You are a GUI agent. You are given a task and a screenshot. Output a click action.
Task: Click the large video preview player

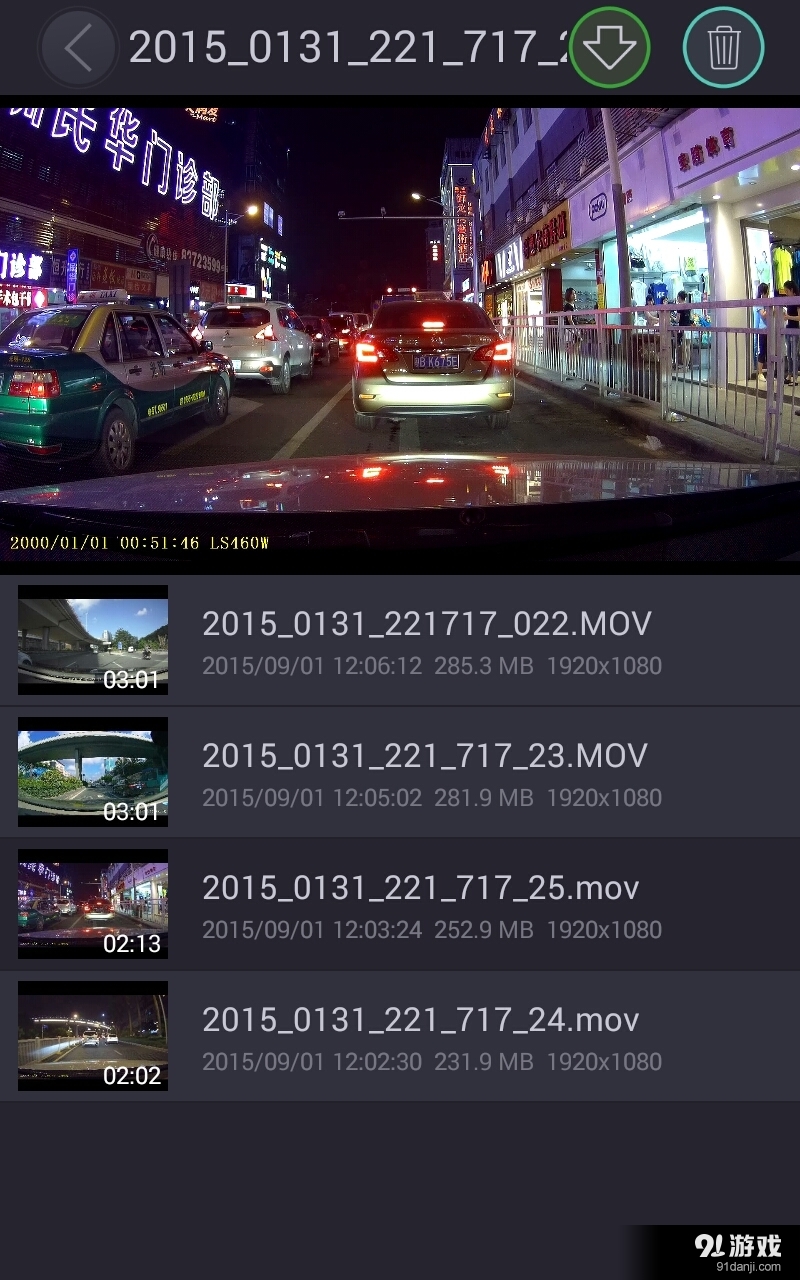point(400,330)
